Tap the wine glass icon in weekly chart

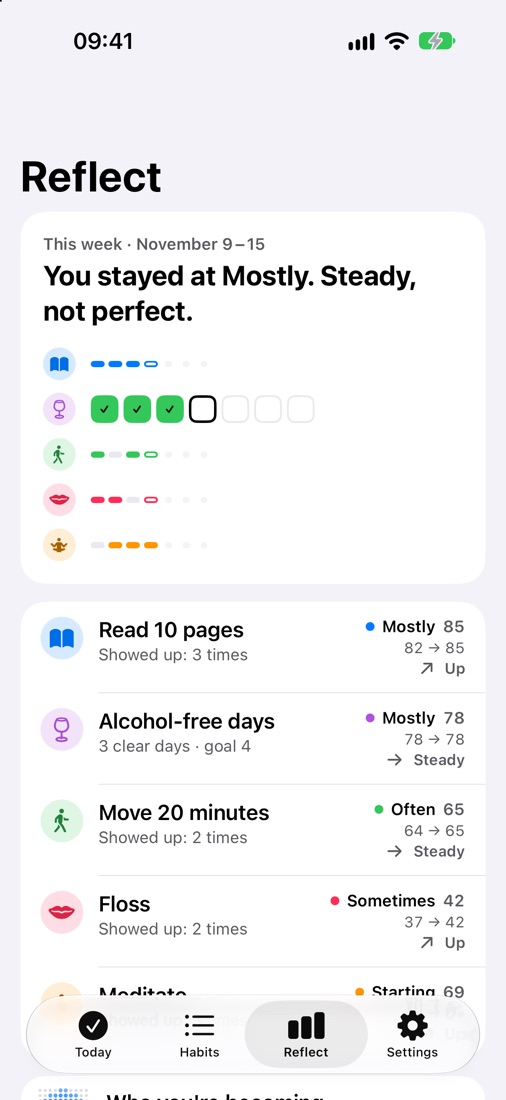coord(59,409)
